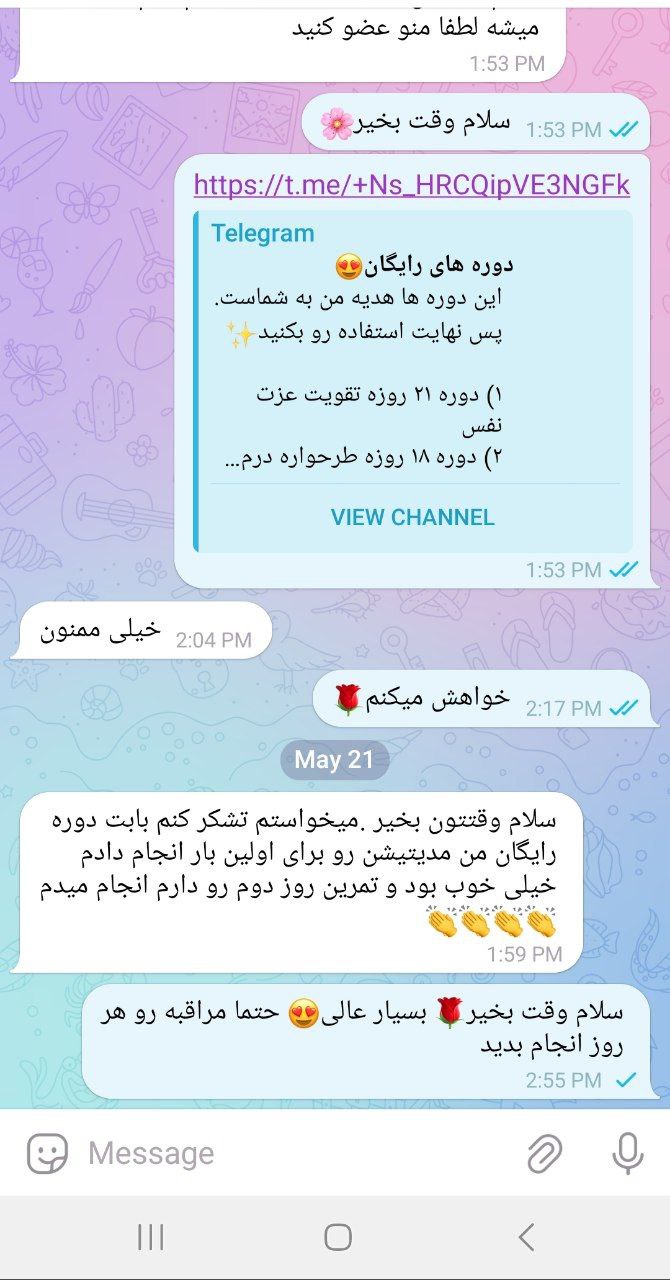Attach a file with the paperclip
Screen dimensions: 670x1280
coord(545,1153)
